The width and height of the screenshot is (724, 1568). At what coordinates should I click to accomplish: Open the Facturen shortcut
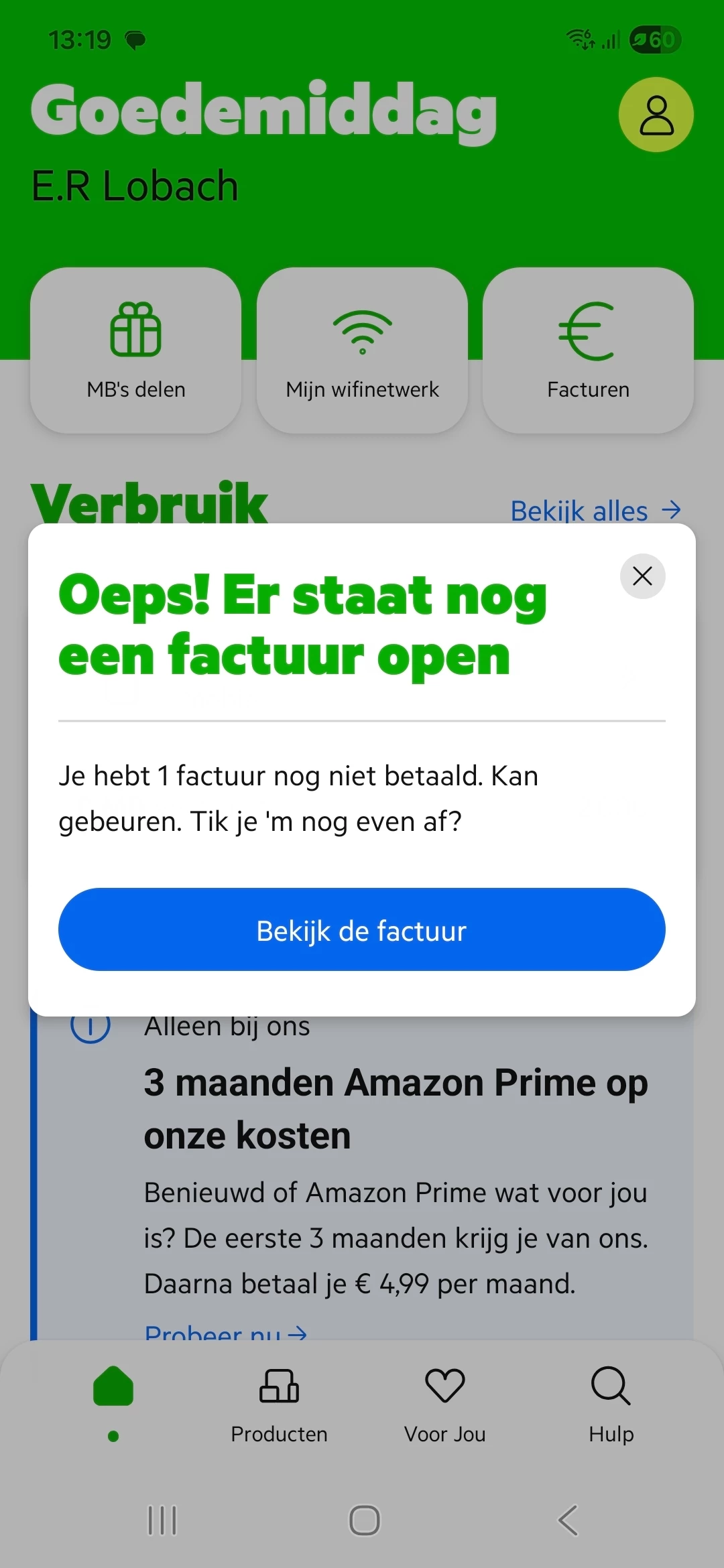[588, 350]
